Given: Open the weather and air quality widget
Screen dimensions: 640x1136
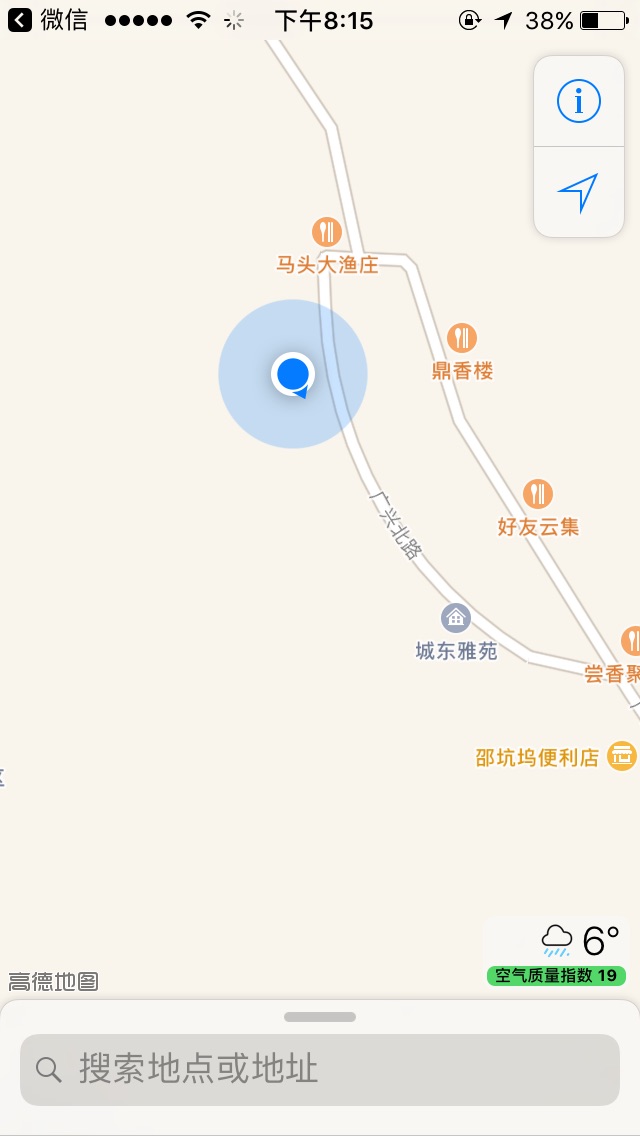Looking at the screenshot, I should tap(556, 951).
